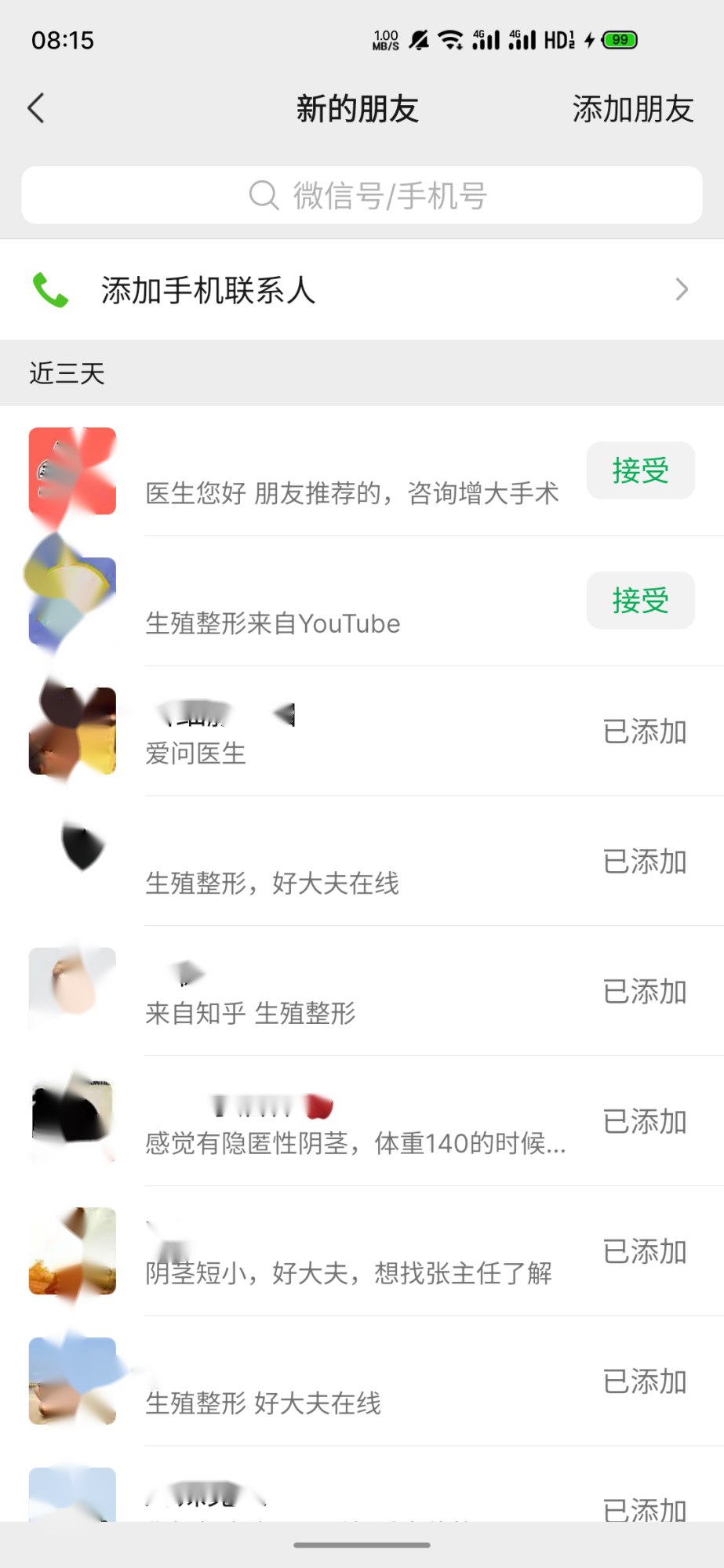The image size is (724, 1568).
Task: Open the request mentioning 体重140的时候
Action: 353,1123
